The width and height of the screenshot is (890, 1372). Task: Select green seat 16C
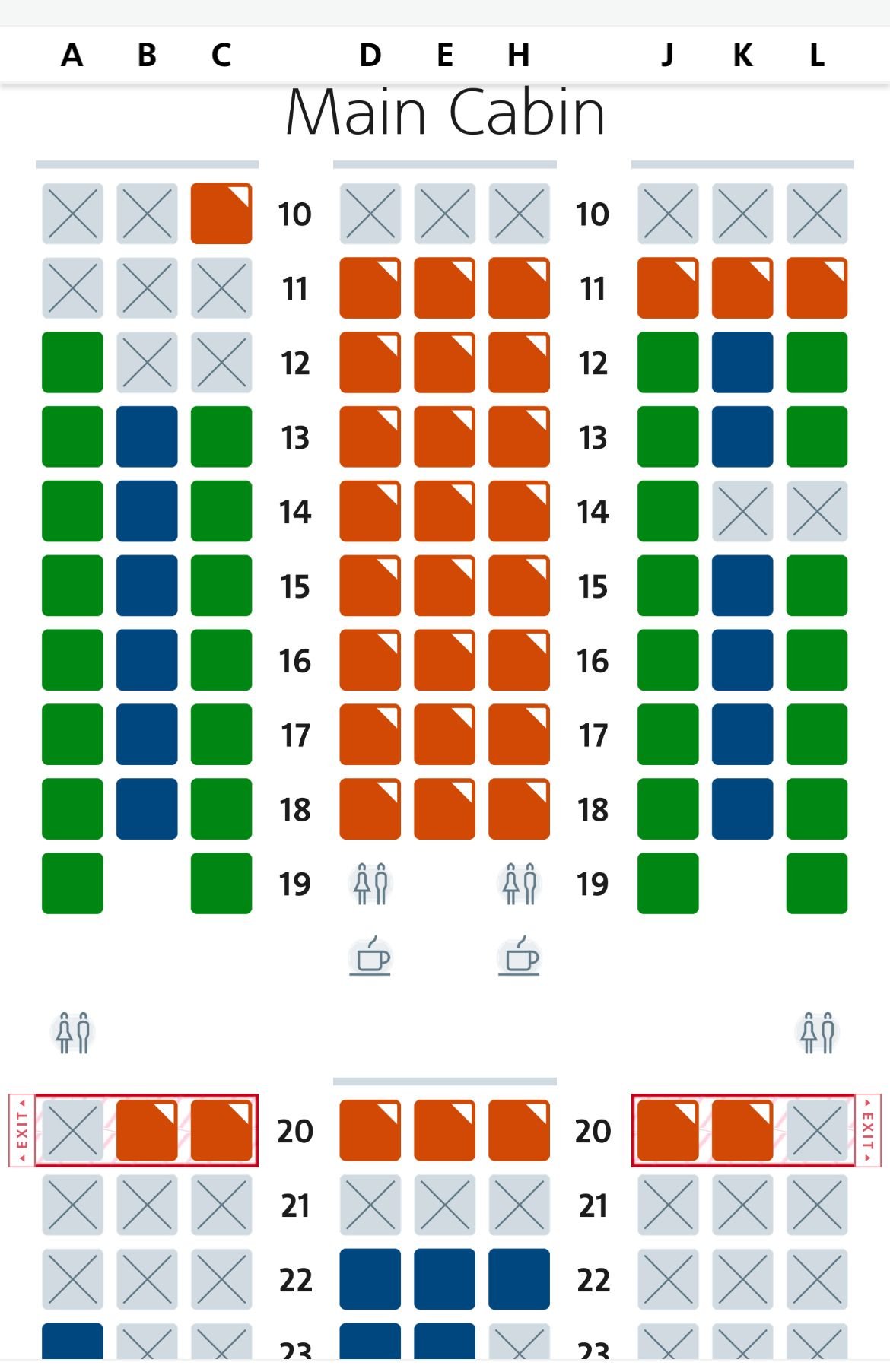coord(221,660)
